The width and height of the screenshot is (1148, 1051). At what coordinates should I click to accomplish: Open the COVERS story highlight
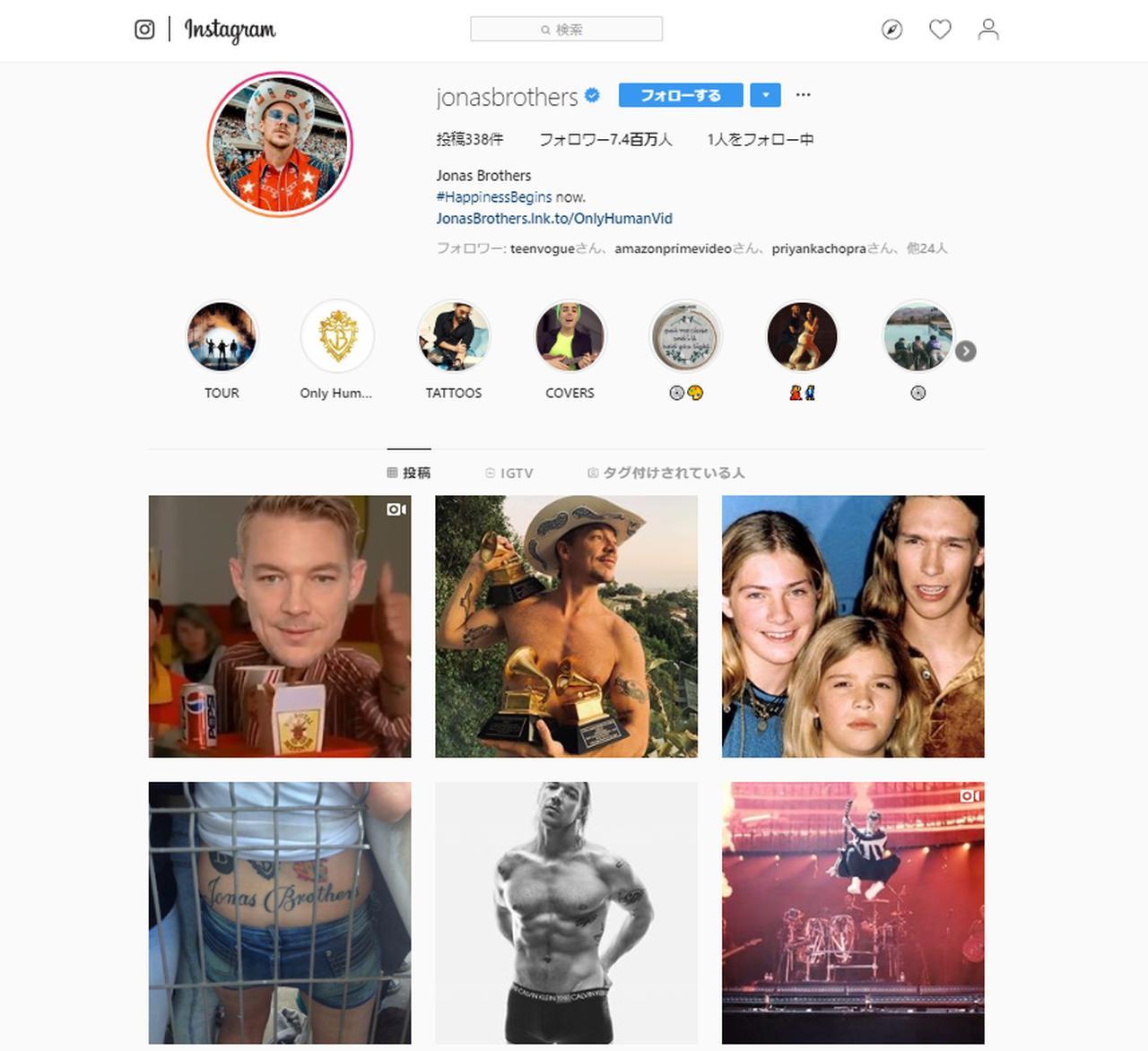pyautogui.click(x=570, y=337)
